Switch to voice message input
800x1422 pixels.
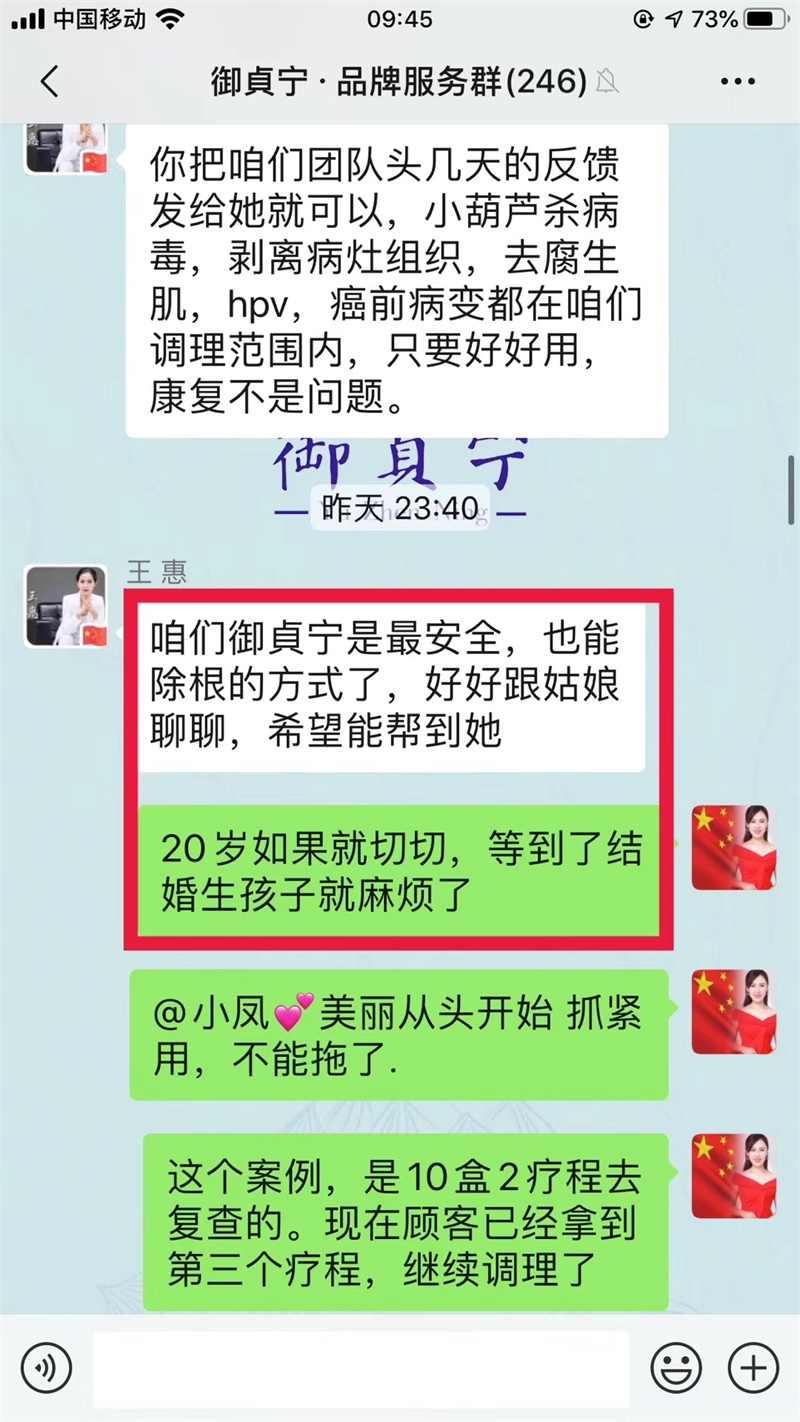click(x=47, y=1368)
